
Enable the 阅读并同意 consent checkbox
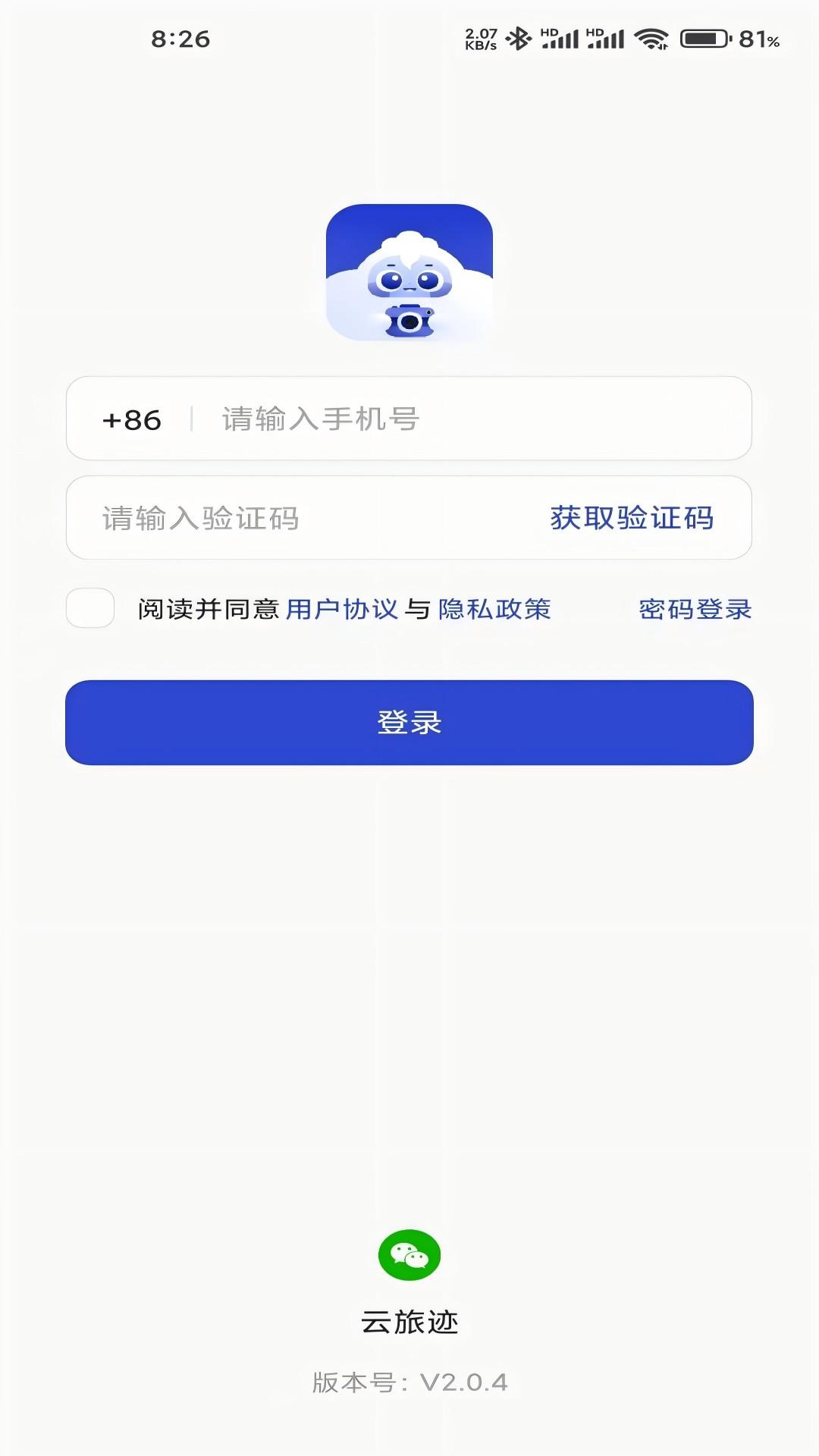[x=89, y=607]
